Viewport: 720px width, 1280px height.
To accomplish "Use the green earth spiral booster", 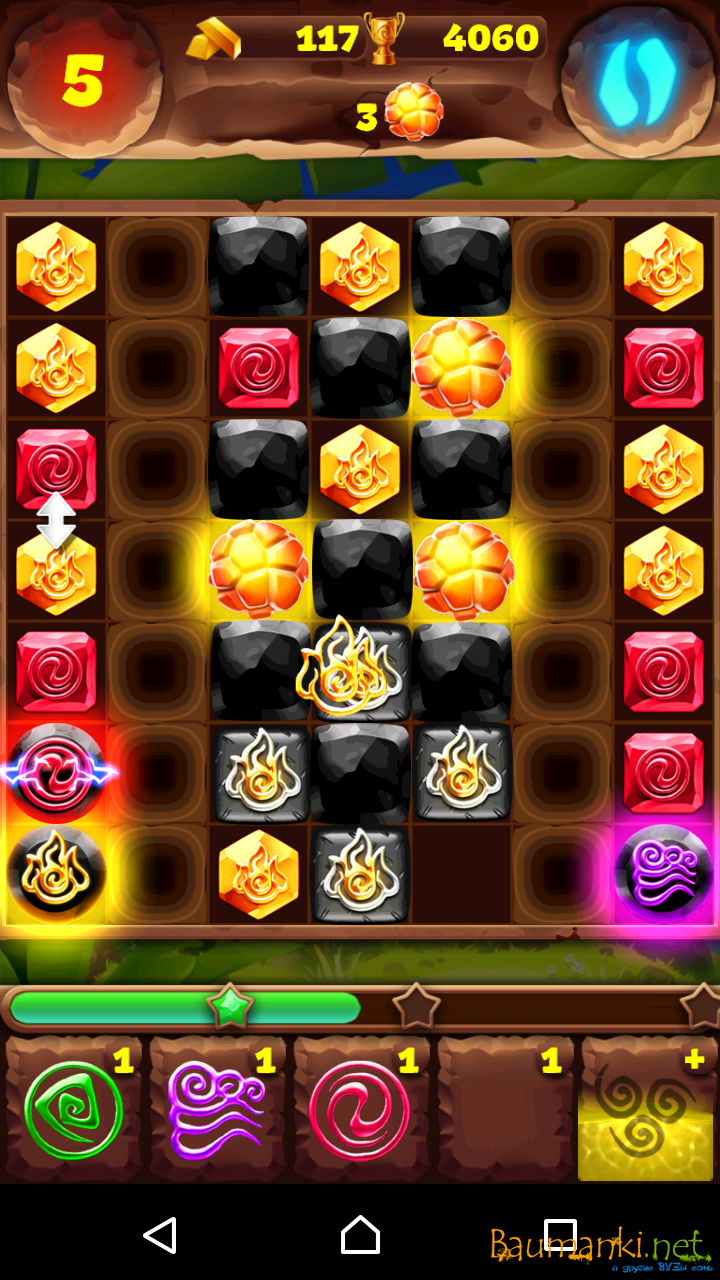I will 73,1110.
